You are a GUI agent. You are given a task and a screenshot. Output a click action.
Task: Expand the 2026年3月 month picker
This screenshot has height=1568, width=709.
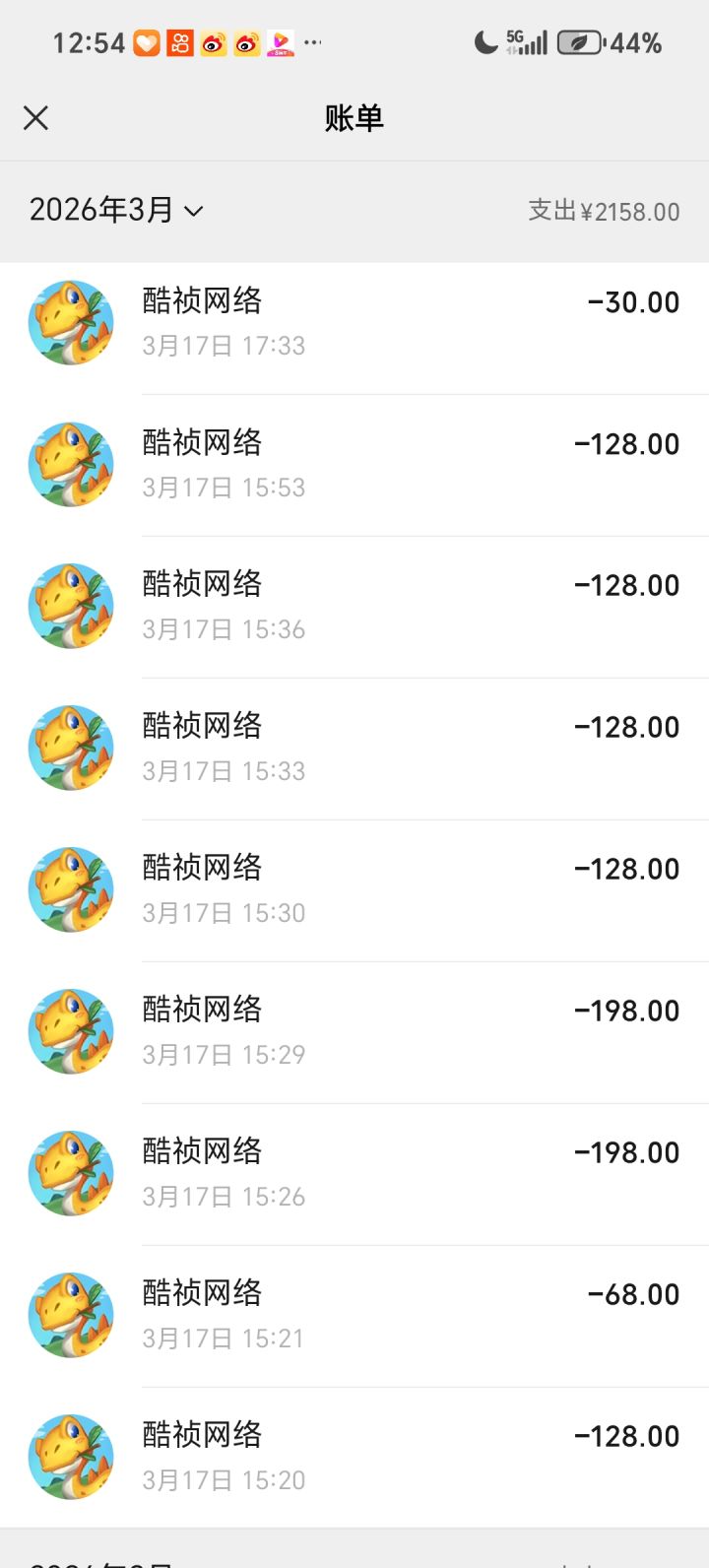coord(116,210)
